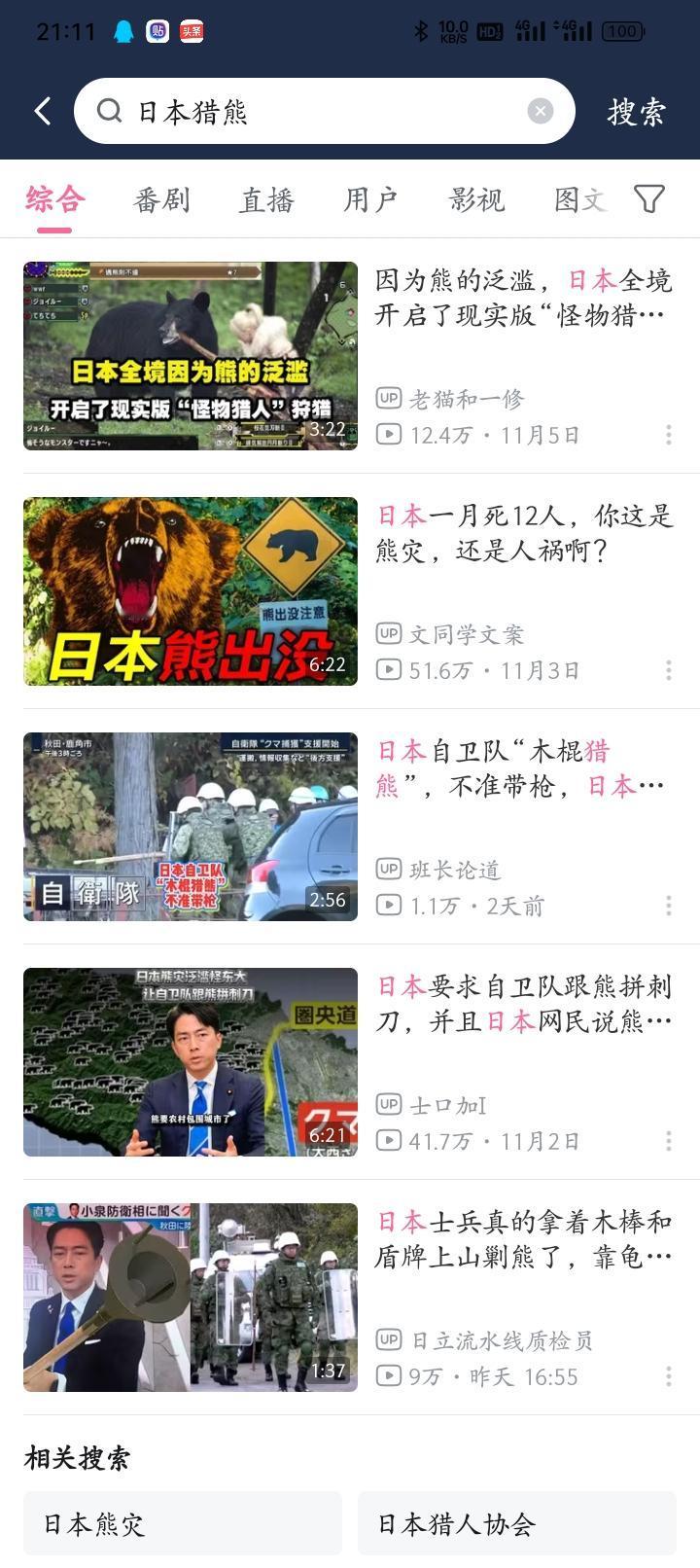Open the 自卫队木棍猎熊 video thumbnail
The height and width of the screenshot is (1568, 700).
click(x=191, y=827)
